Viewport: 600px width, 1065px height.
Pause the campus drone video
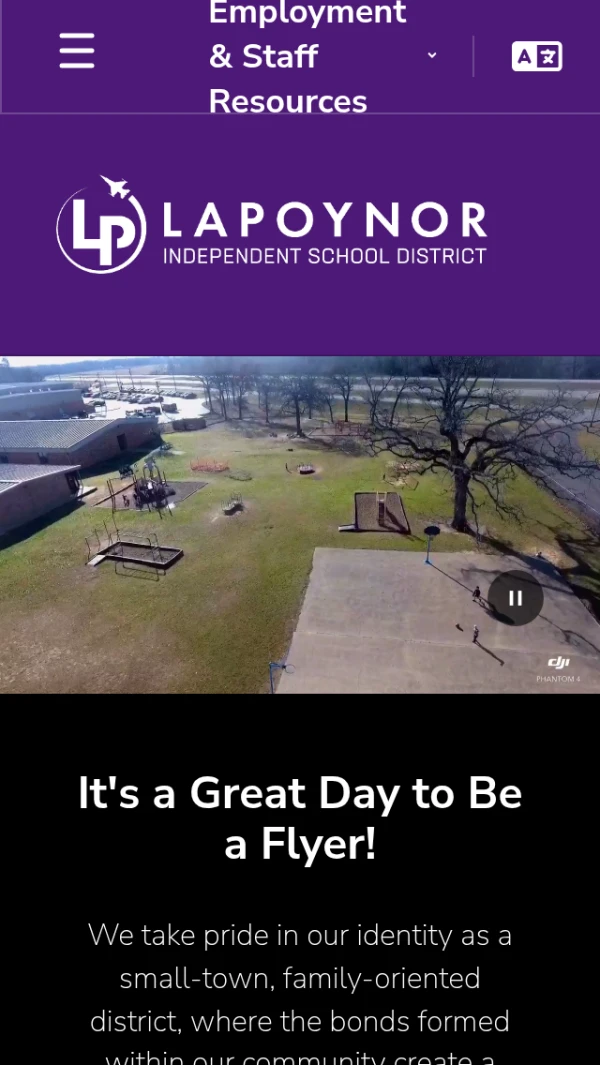(515, 598)
